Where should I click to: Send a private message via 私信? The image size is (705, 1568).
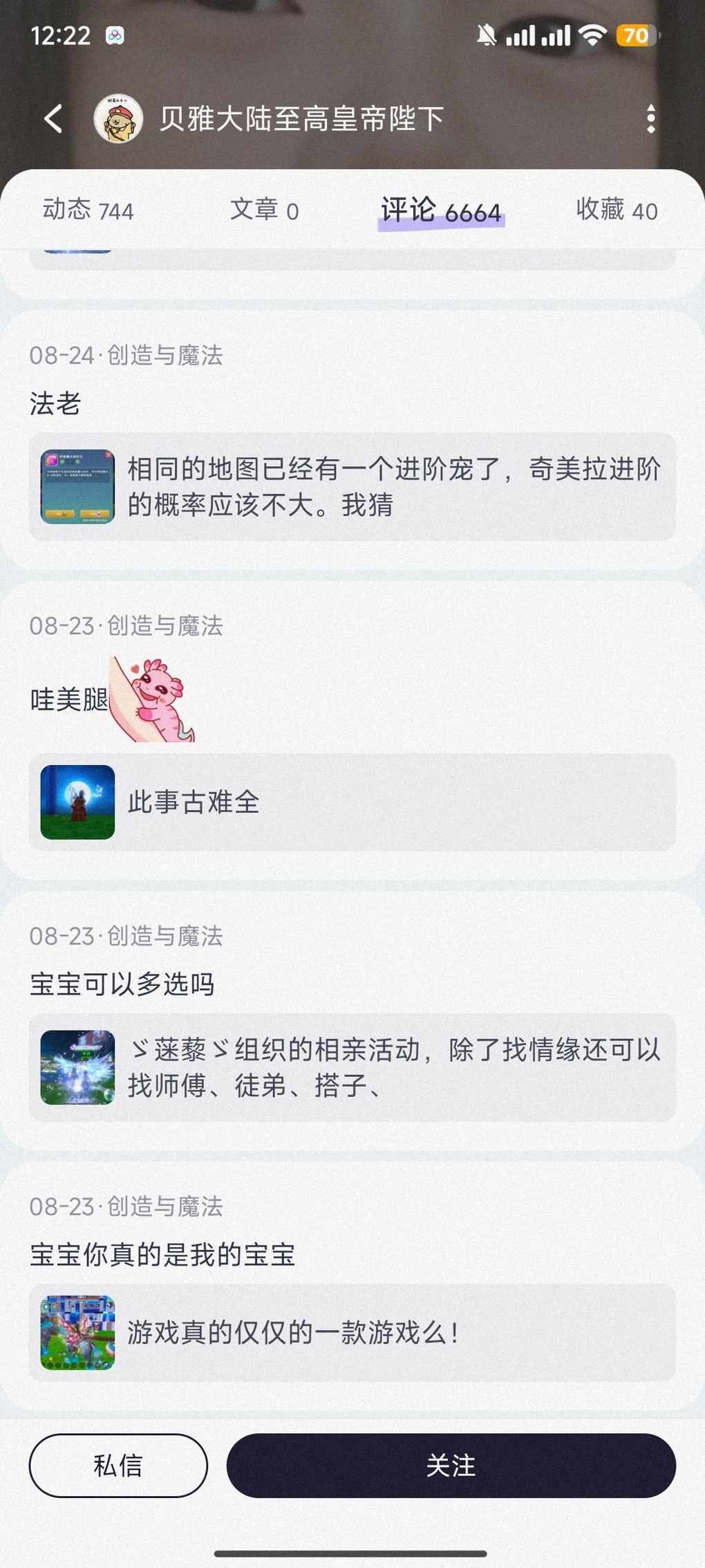coord(118,1465)
